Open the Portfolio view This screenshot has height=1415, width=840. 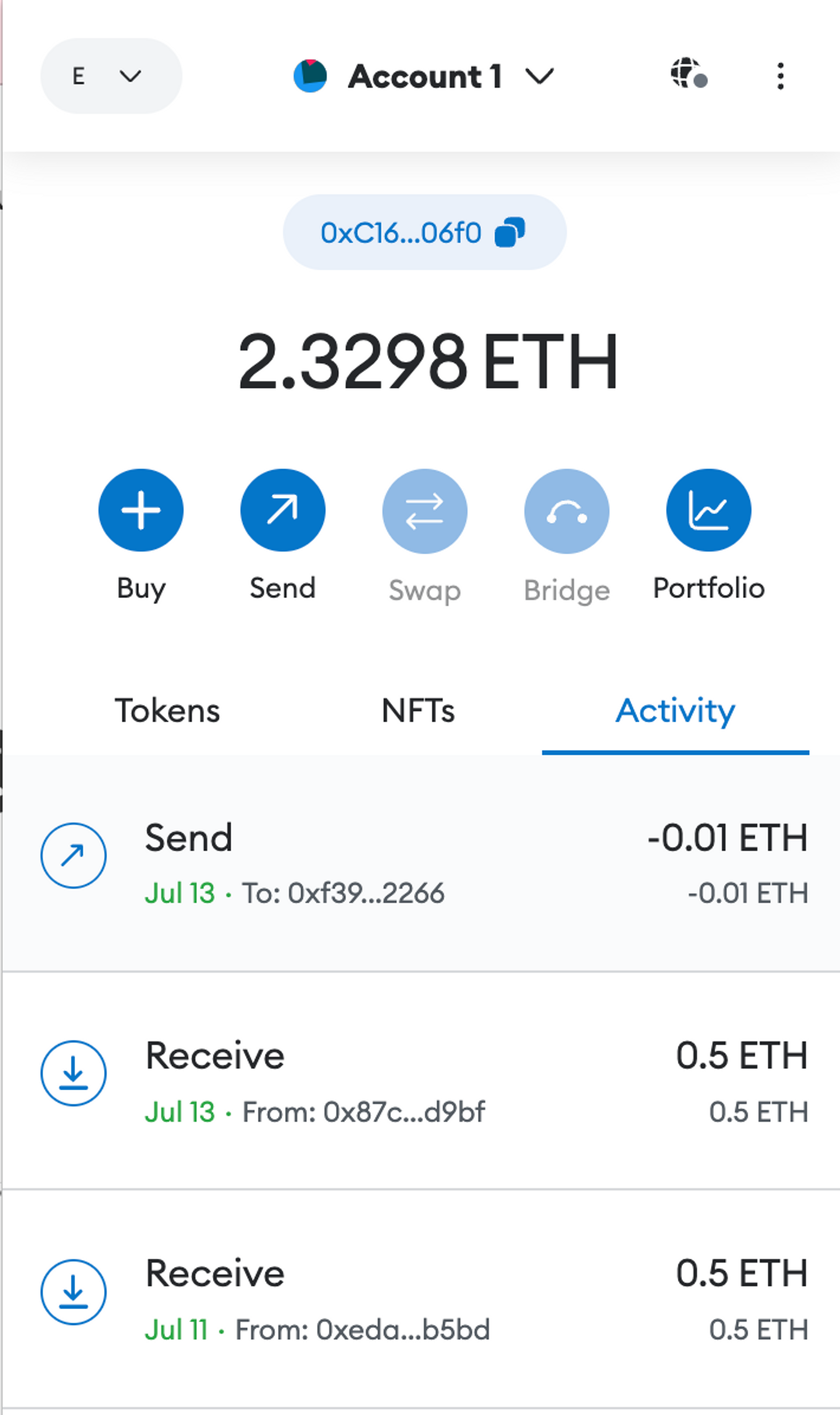tap(708, 510)
